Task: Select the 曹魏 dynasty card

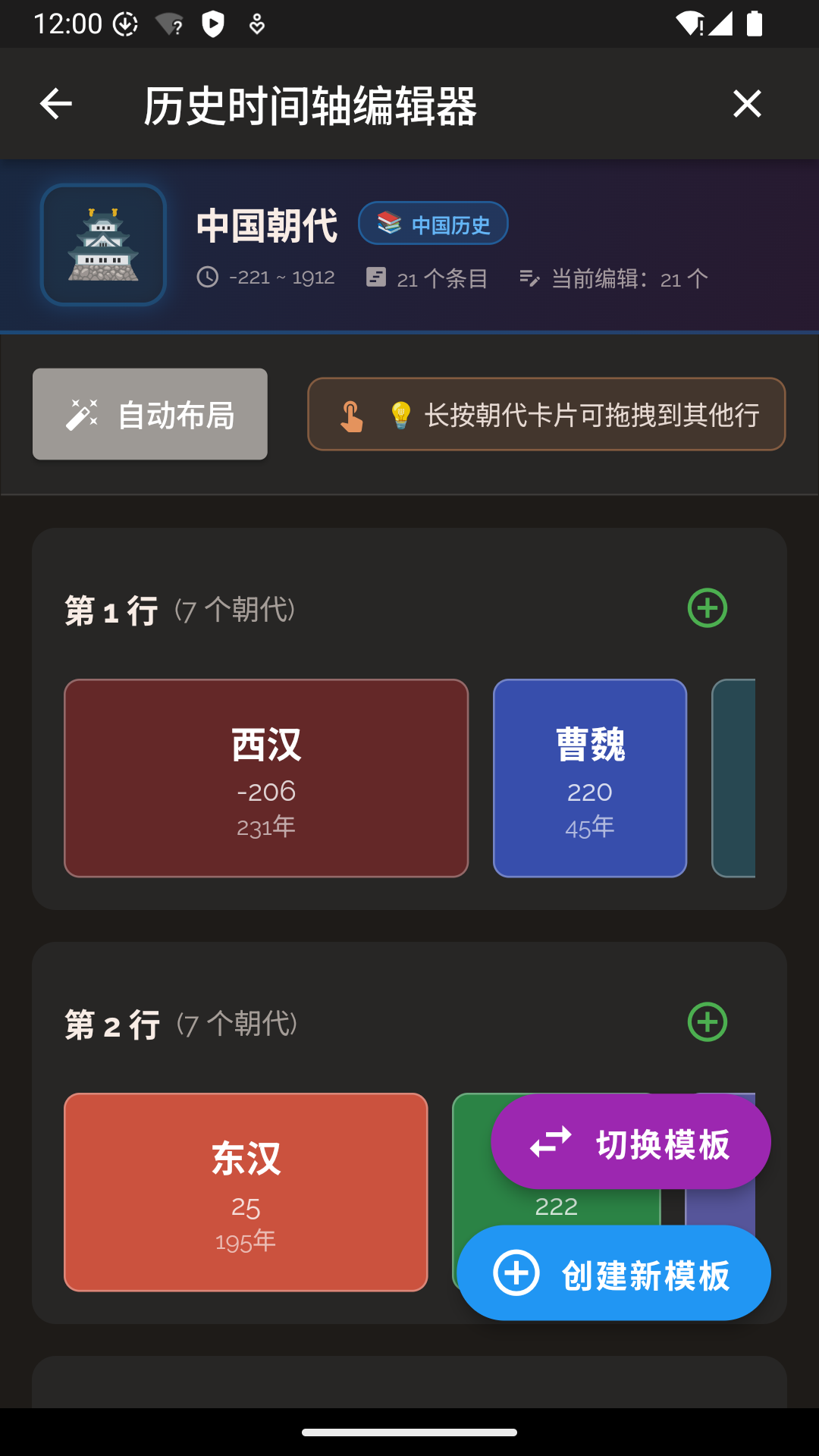Action: (589, 777)
